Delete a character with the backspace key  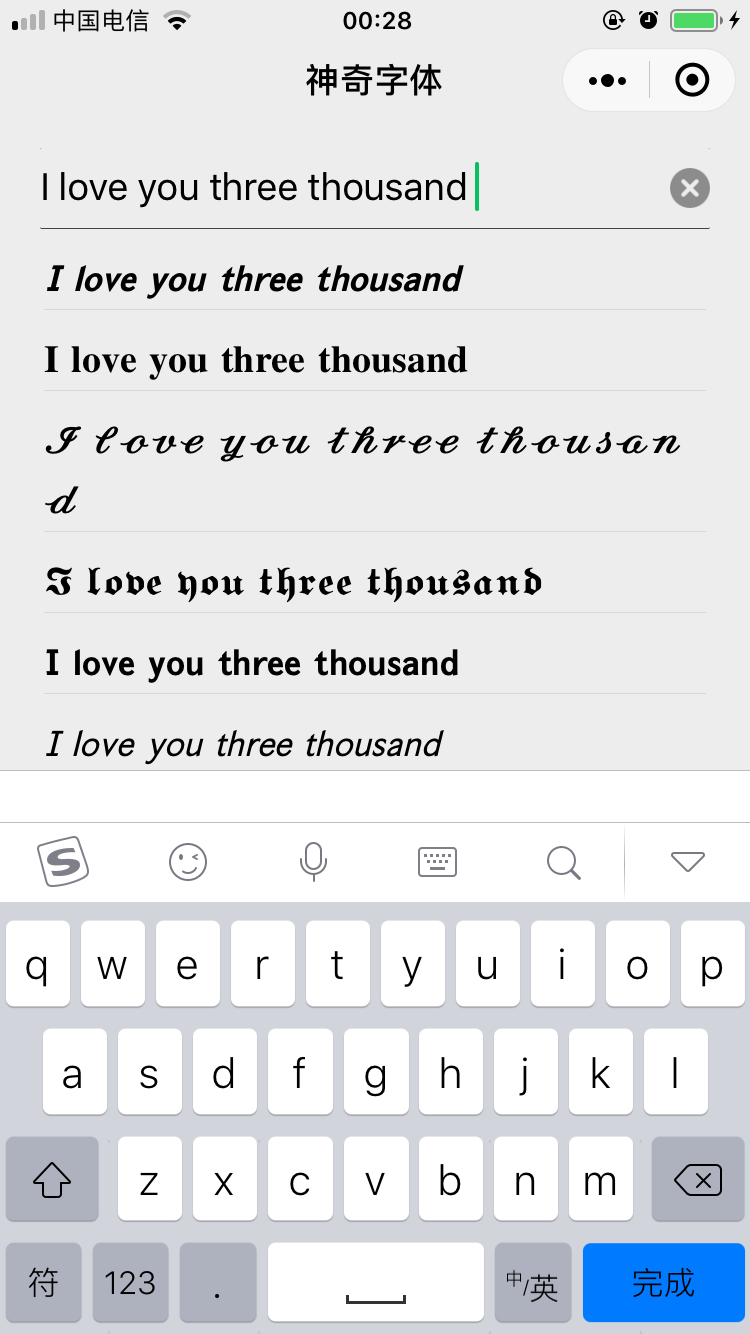point(698,1181)
